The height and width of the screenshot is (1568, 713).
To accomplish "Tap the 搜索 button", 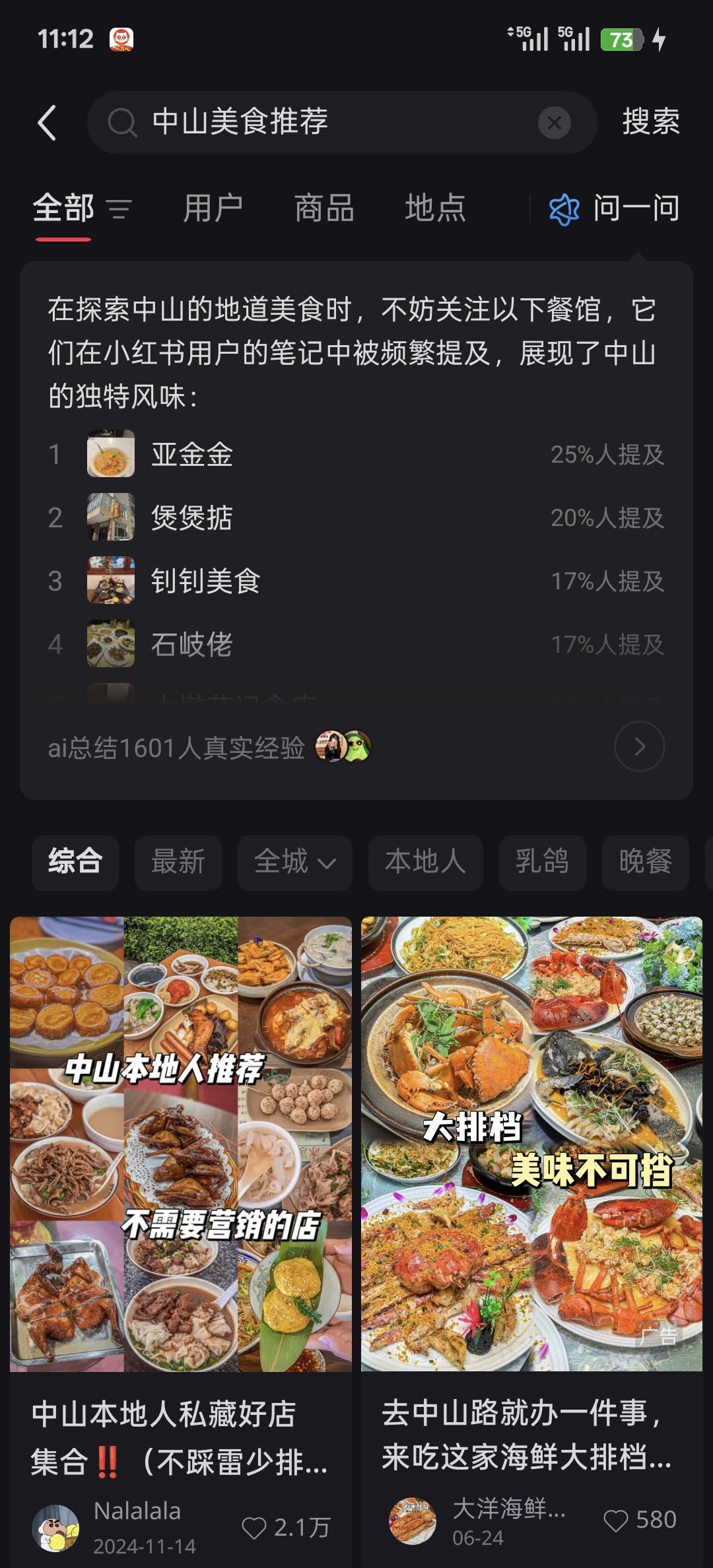I will [x=650, y=122].
